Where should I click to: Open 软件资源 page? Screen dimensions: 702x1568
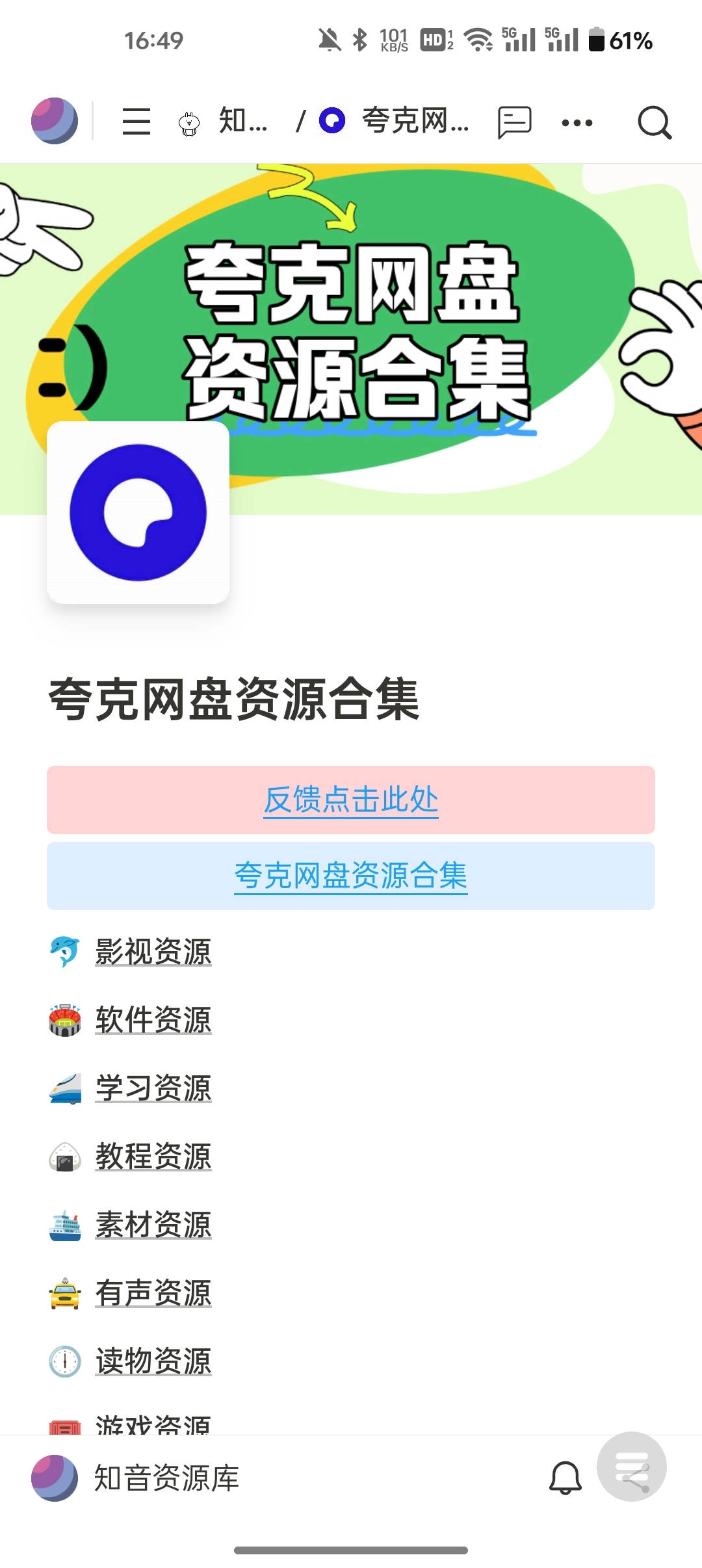[153, 1019]
